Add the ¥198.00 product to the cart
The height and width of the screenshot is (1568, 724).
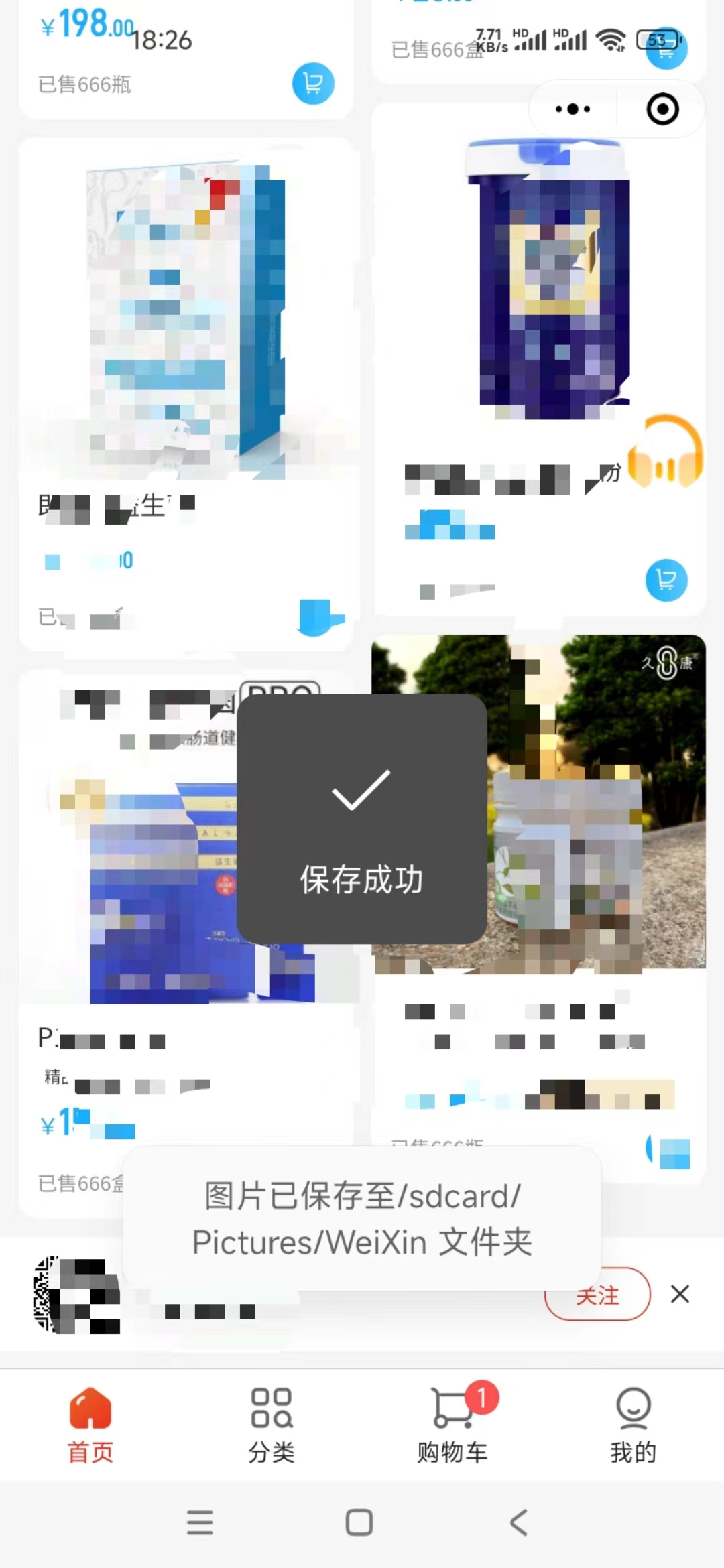pos(312,83)
